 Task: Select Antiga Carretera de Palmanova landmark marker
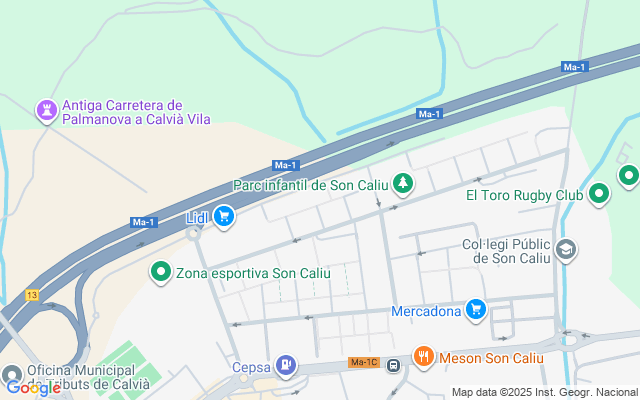46,111
